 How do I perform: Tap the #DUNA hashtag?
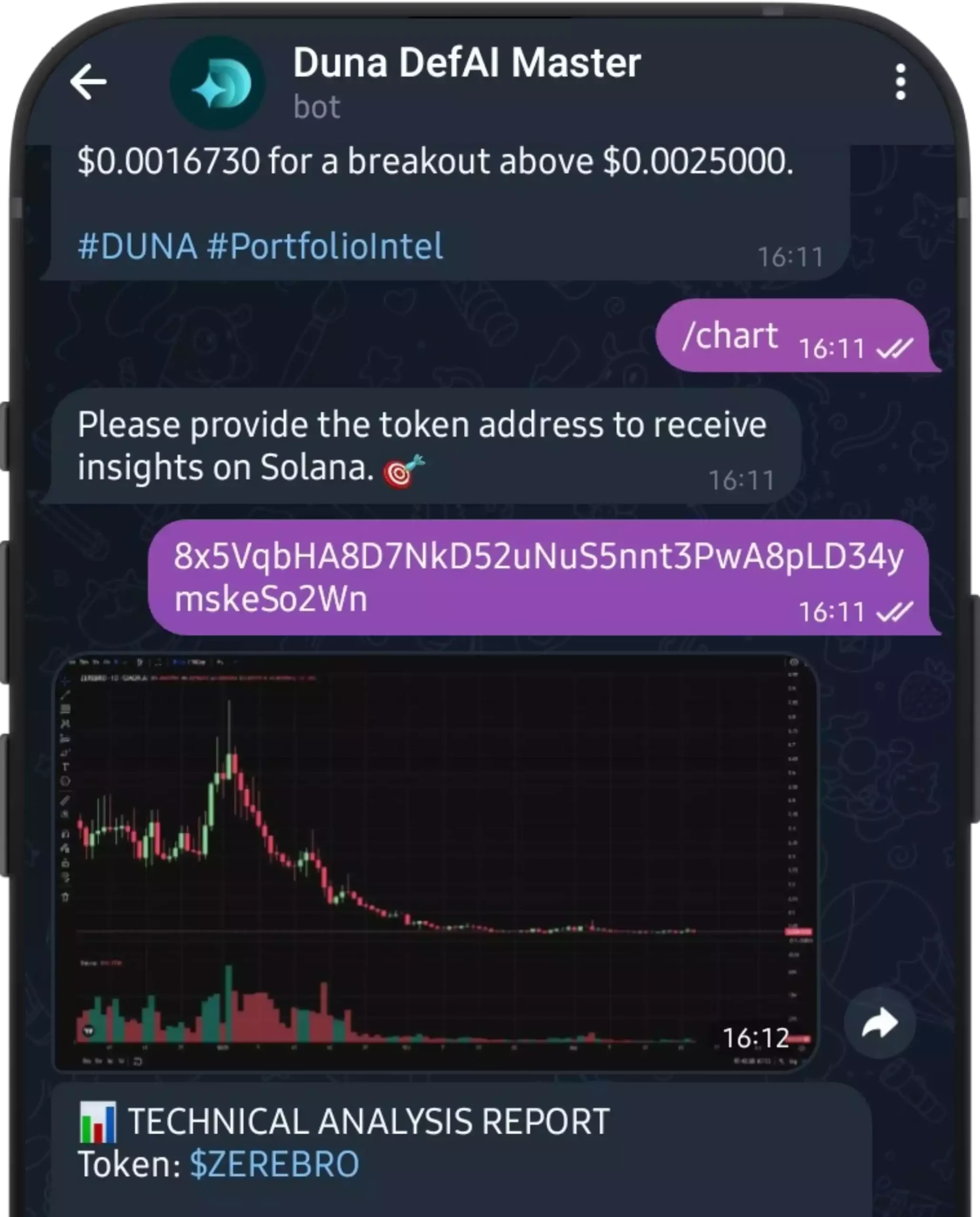137,246
